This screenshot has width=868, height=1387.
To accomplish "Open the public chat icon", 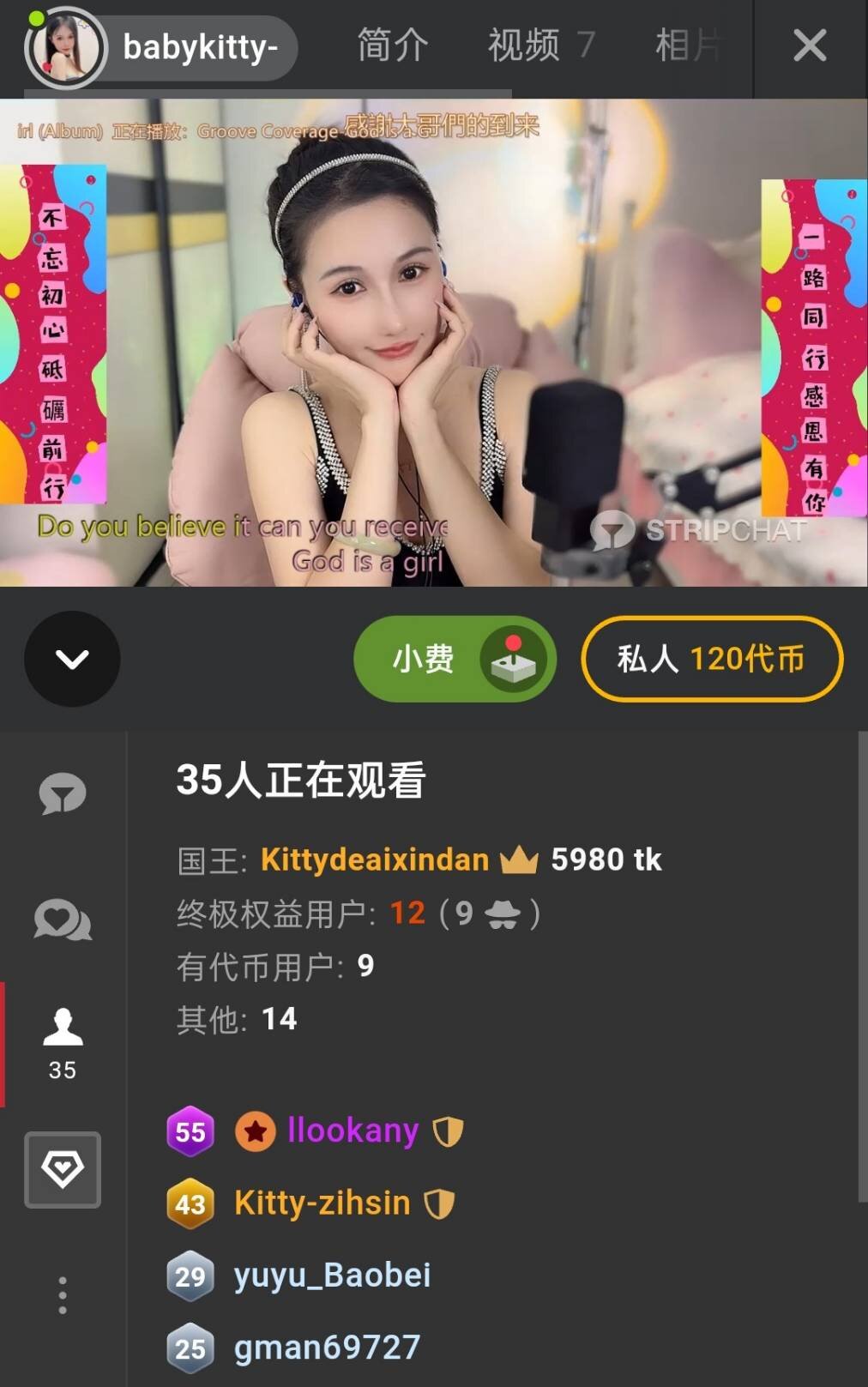I will click(x=63, y=793).
